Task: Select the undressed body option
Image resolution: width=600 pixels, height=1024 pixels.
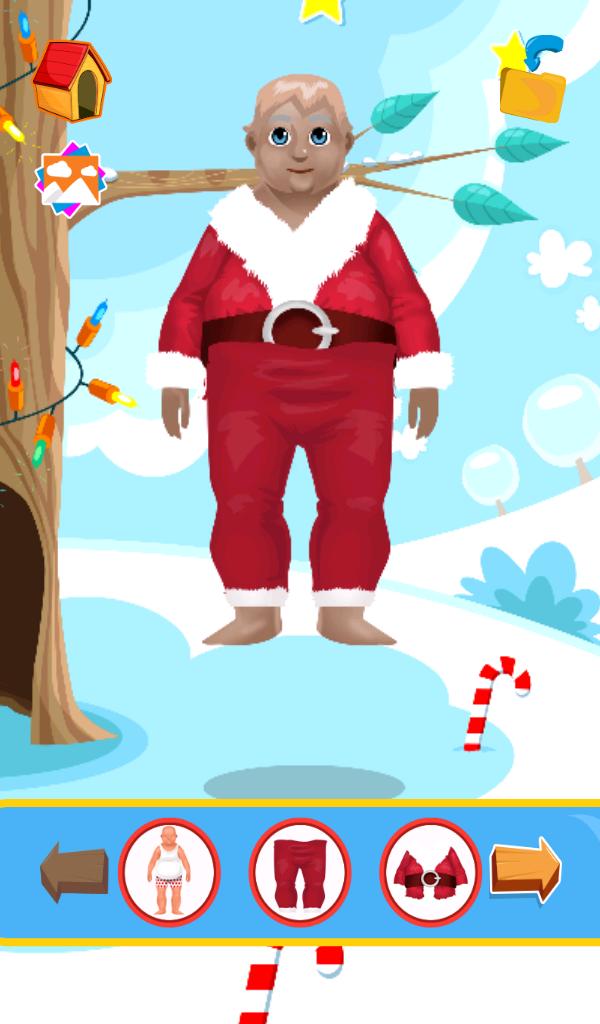Action: click(169, 871)
